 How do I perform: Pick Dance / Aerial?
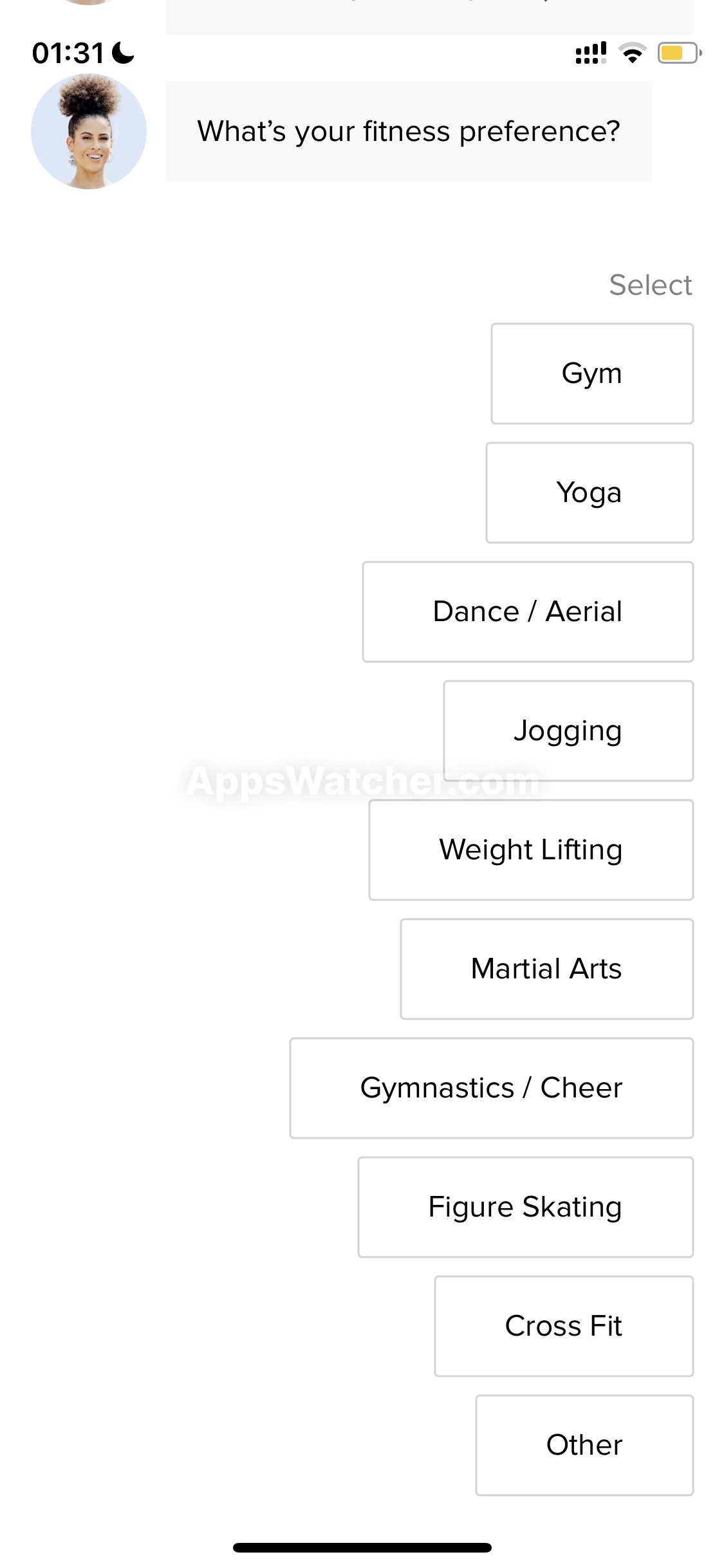point(527,611)
